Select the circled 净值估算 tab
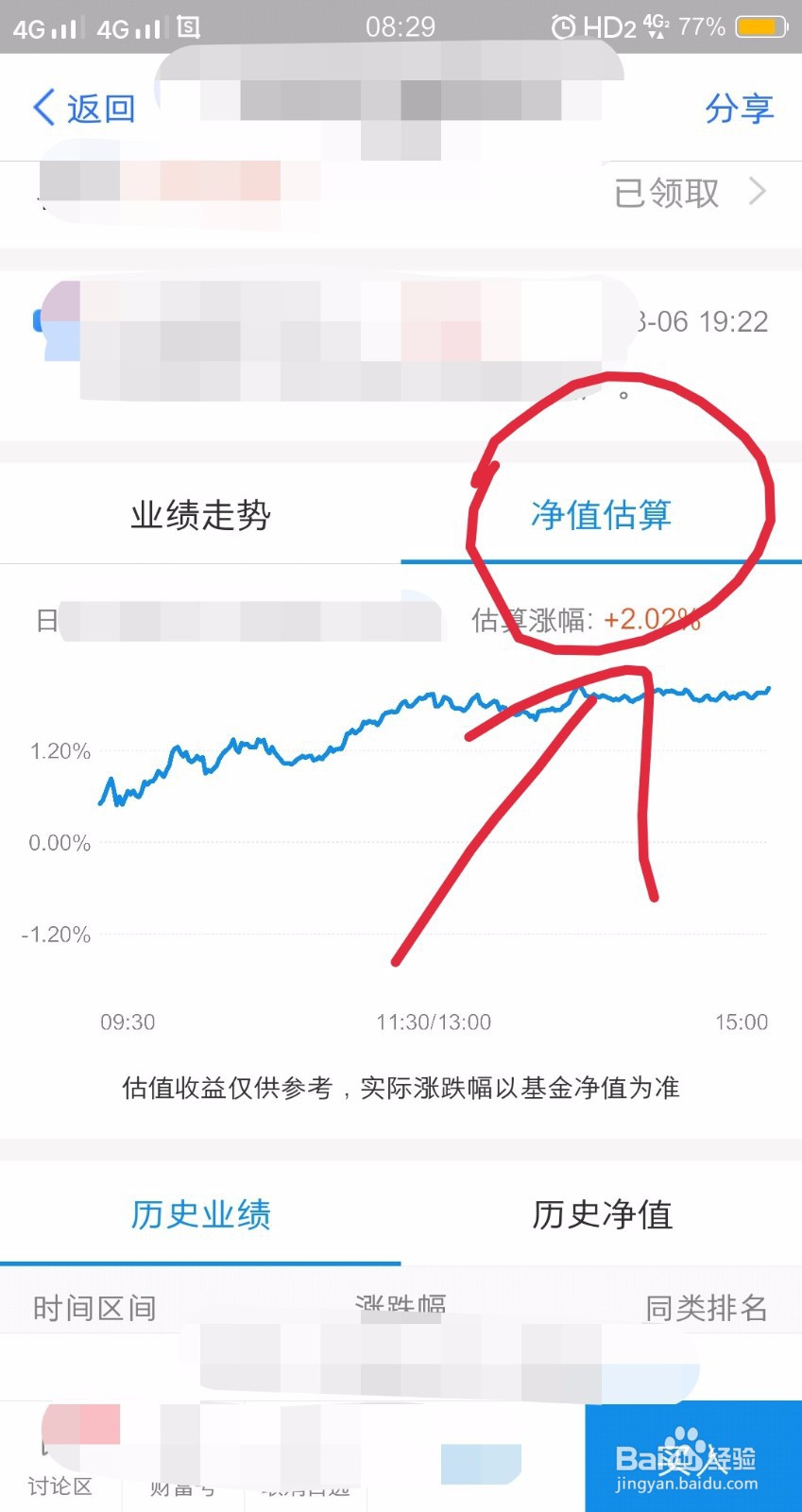Viewport: 802px width, 1512px height. [x=602, y=515]
